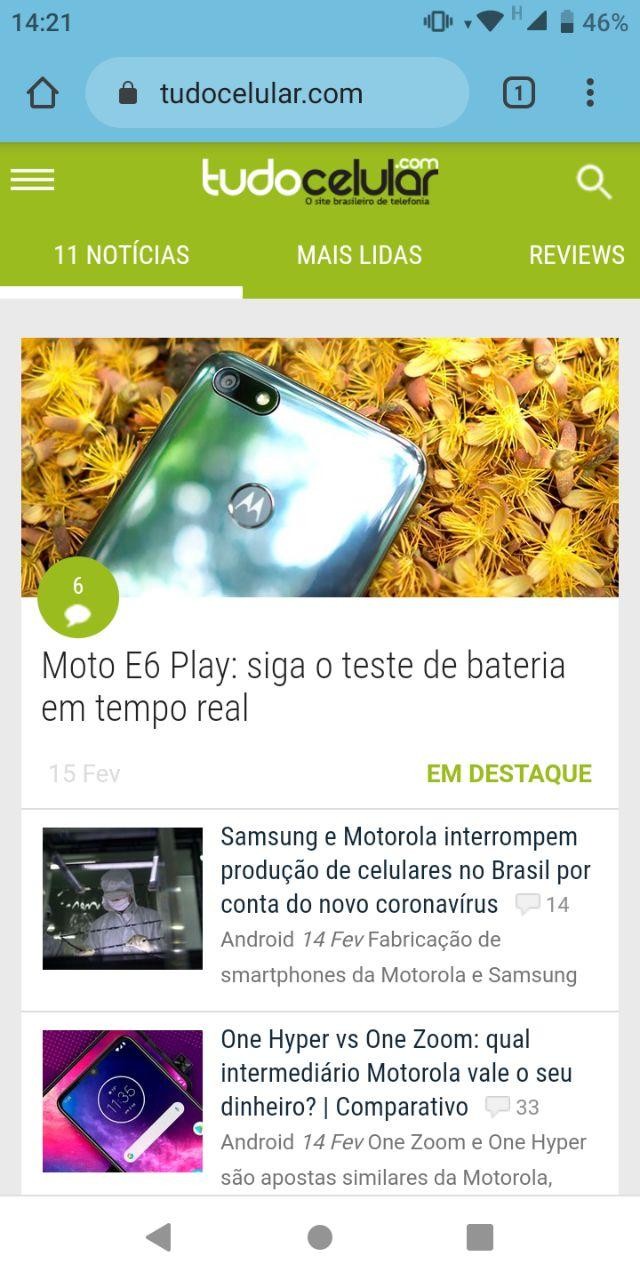
Task: View the 6 comments on Moto E6 Play
Action: (78, 597)
